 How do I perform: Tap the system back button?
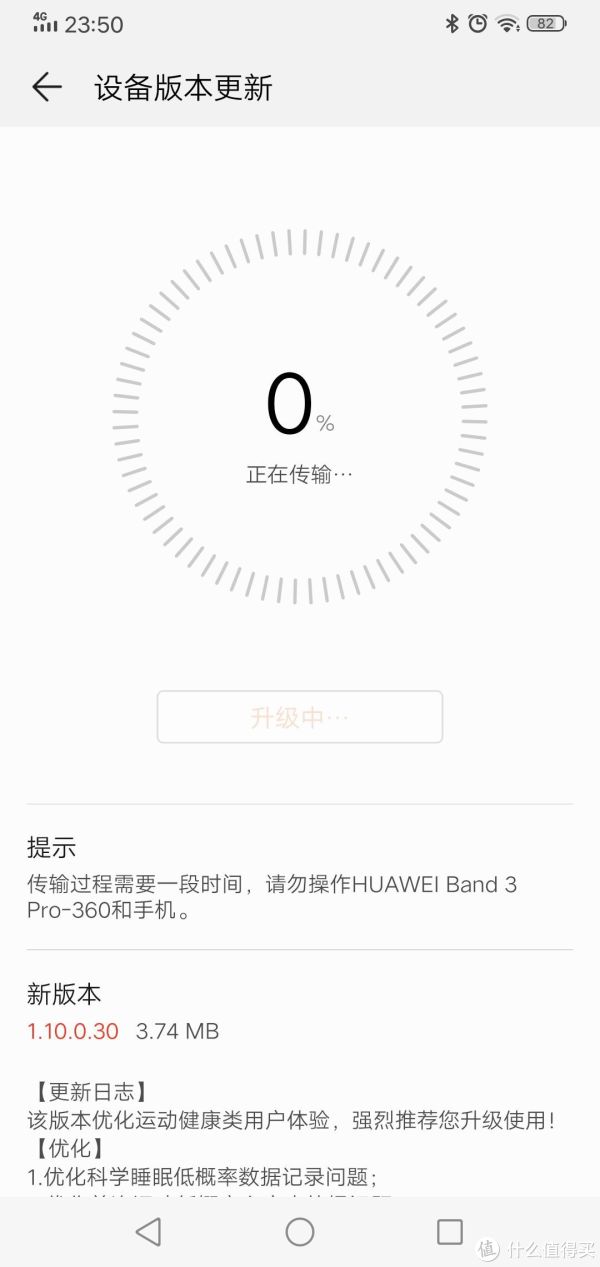point(149,1231)
